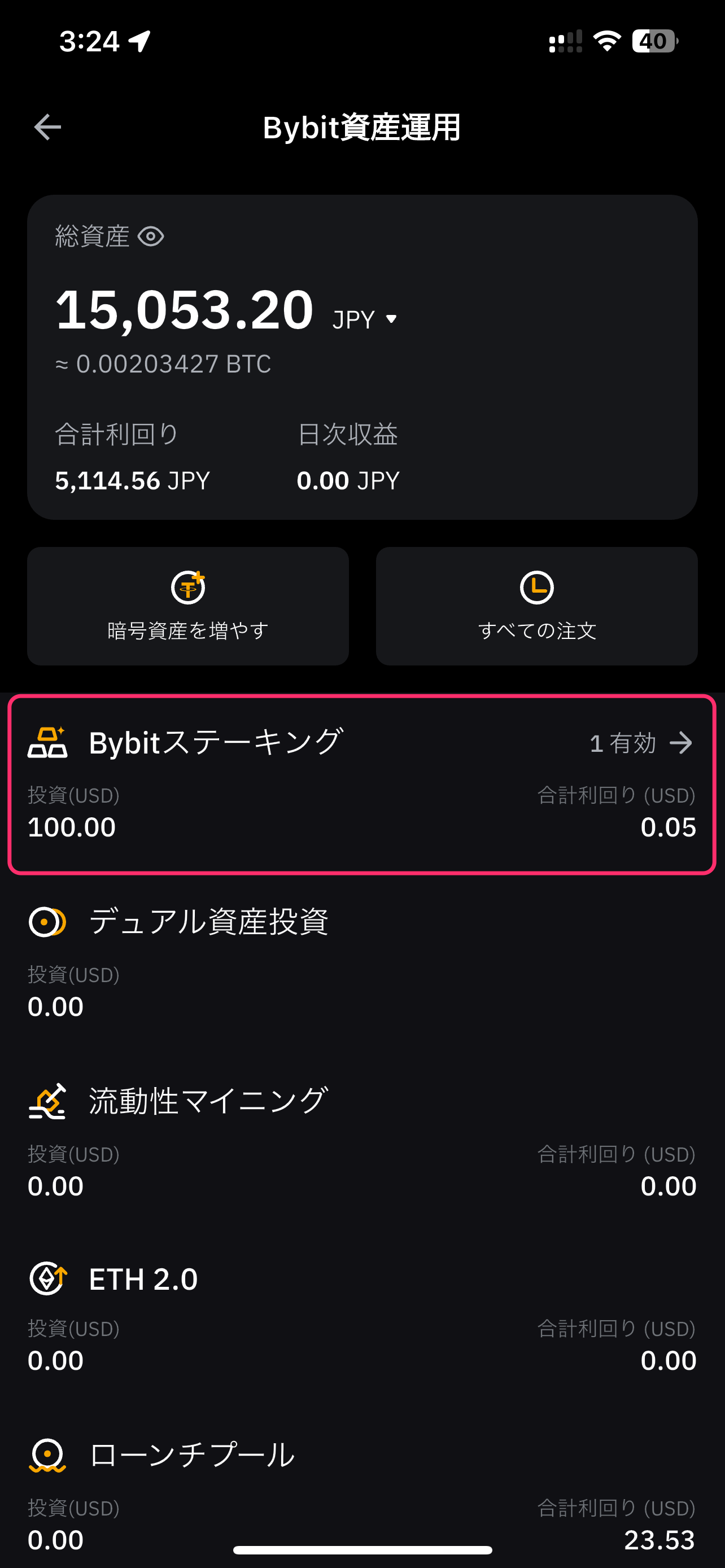Open the Bybitステーキング row

[362, 785]
